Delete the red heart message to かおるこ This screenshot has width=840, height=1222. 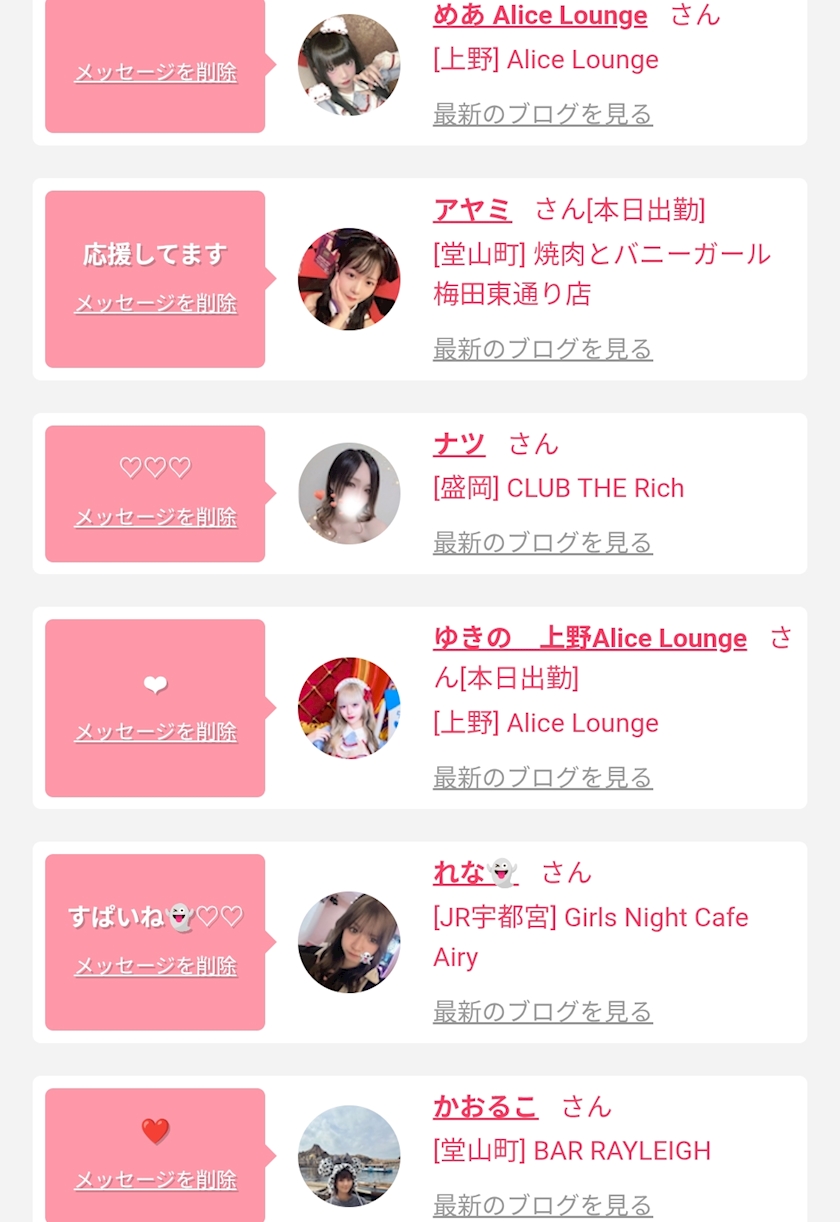[x=156, y=1181]
